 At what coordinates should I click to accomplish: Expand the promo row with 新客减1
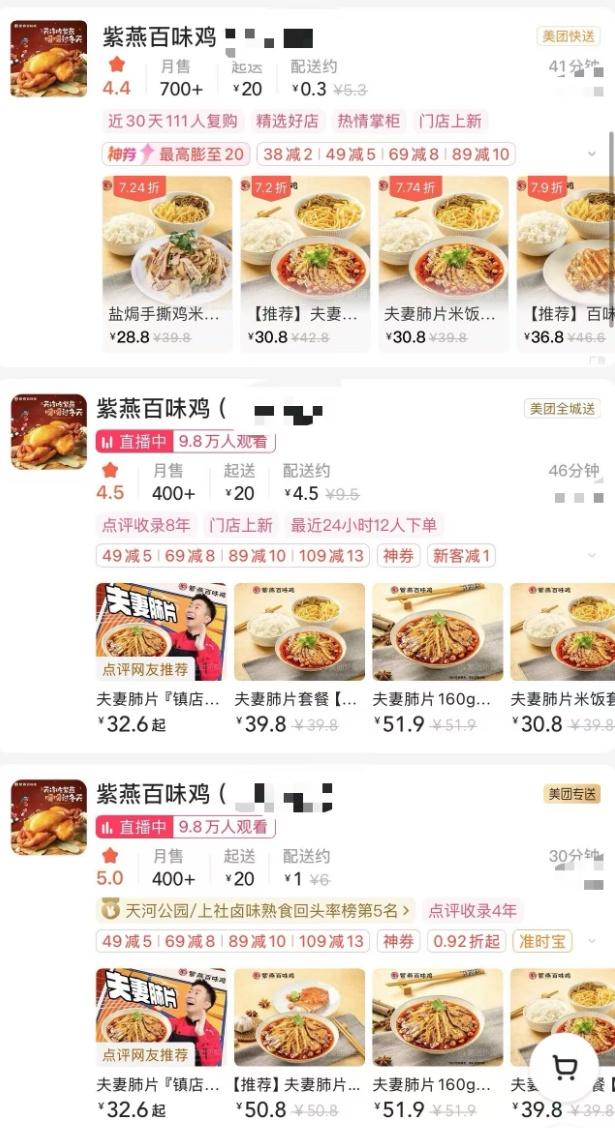click(x=592, y=555)
